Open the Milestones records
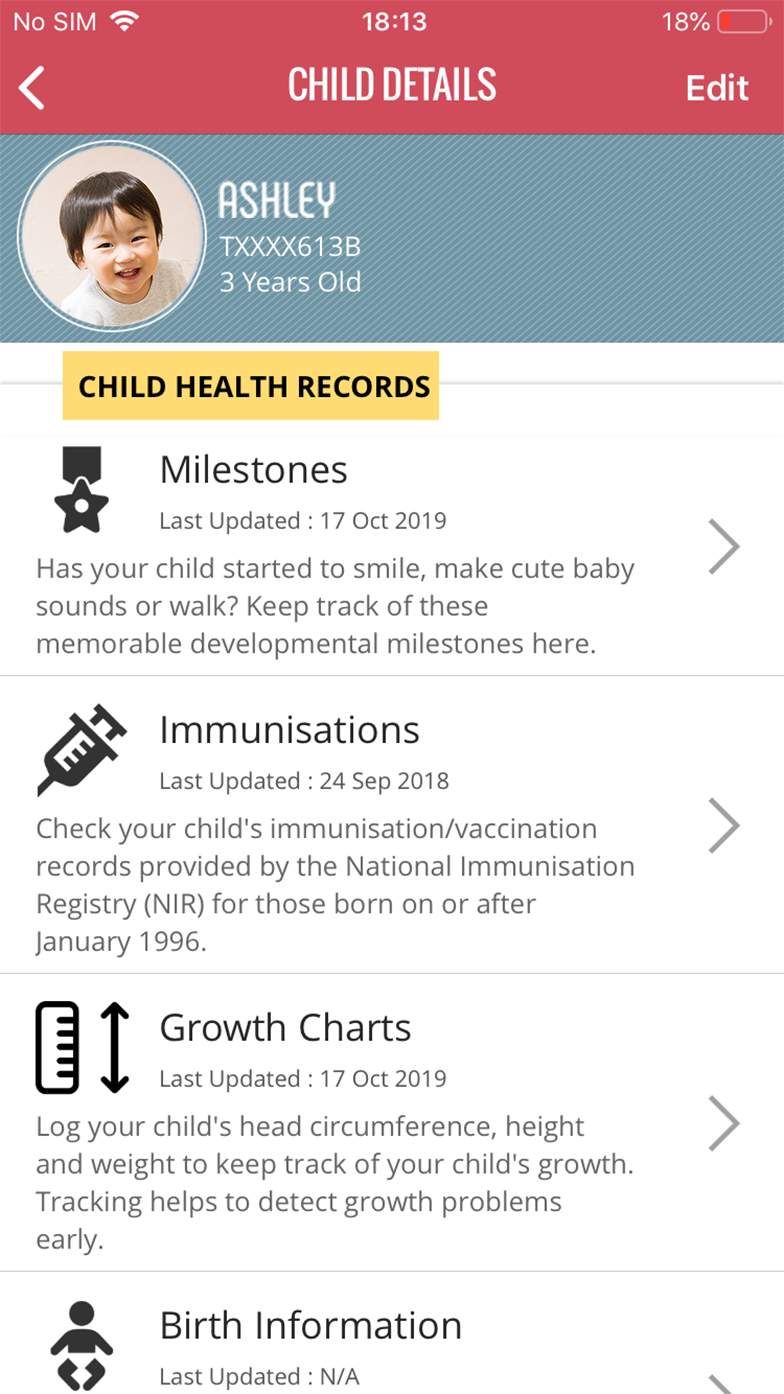This screenshot has height=1394, width=784. tap(392, 548)
